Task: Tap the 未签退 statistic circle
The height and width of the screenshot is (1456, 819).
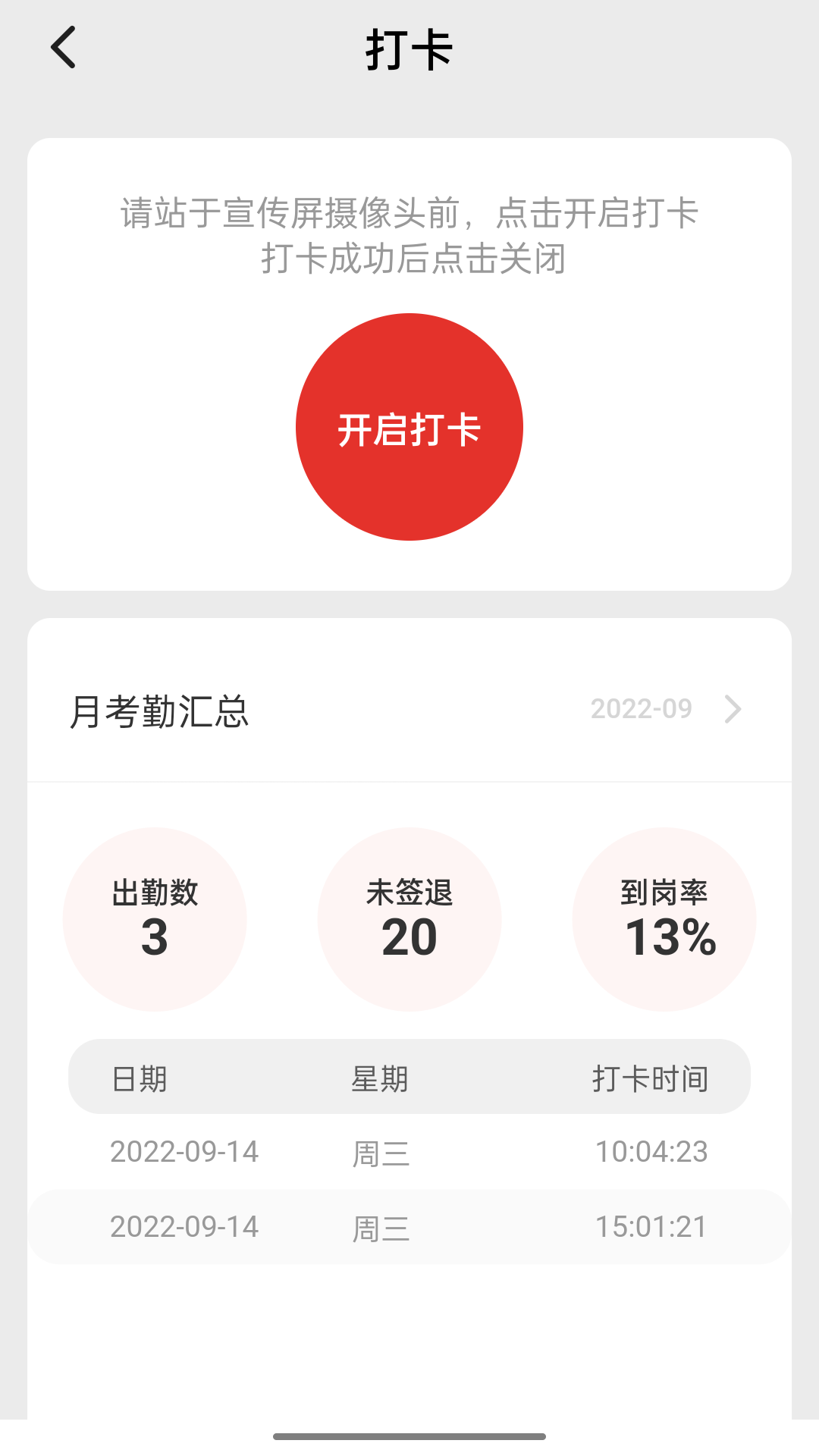Action: [x=409, y=918]
